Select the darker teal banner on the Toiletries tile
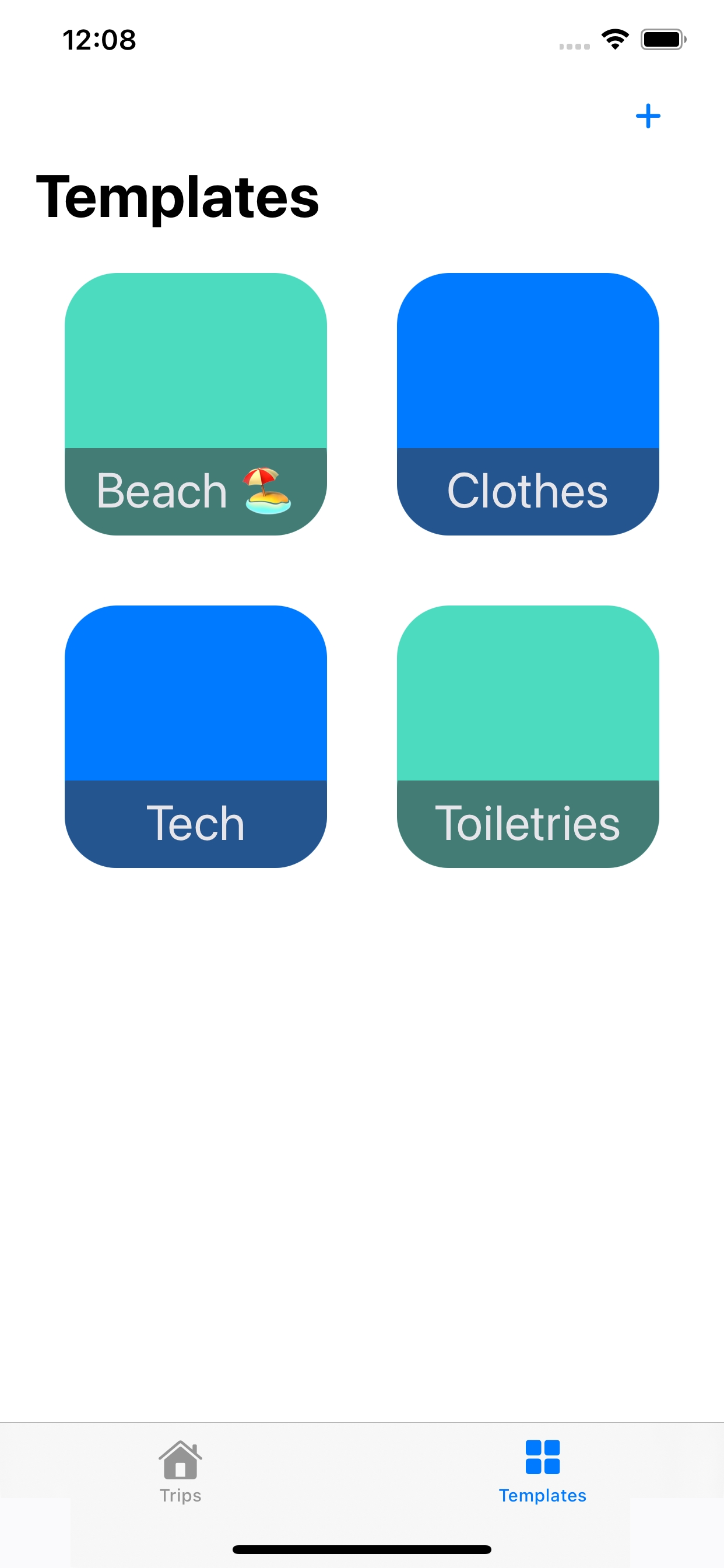Image resolution: width=724 pixels, height=1568 pixels. tap(528, 825)
